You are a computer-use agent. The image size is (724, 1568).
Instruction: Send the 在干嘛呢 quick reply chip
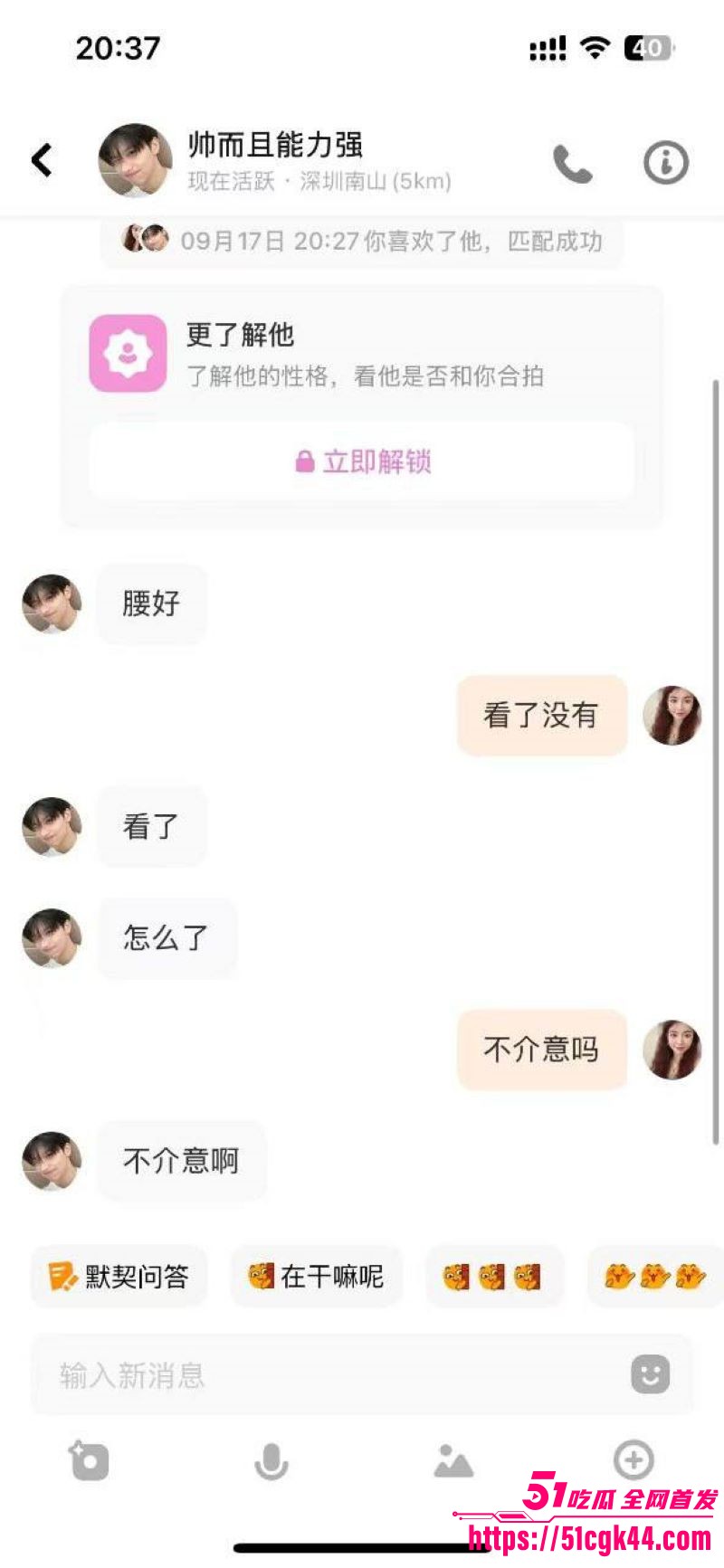coord(316,1276)
